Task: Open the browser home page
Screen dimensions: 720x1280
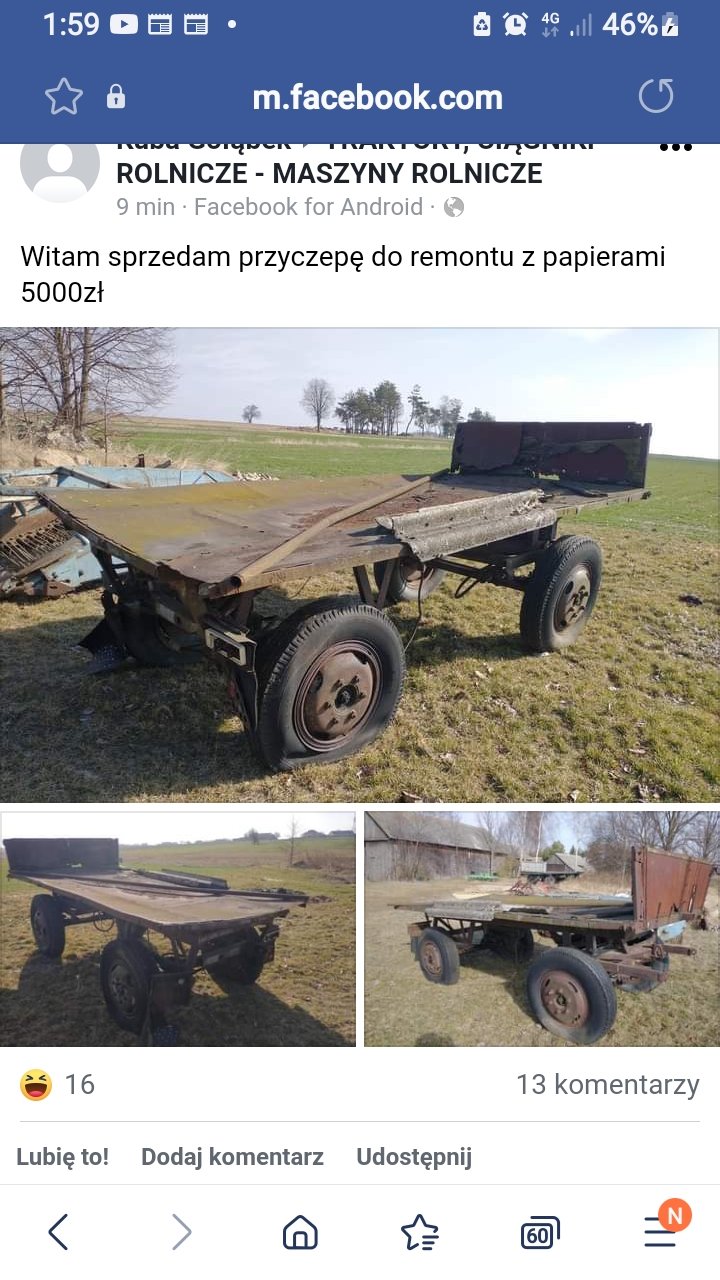Action: coord(300,1232)
